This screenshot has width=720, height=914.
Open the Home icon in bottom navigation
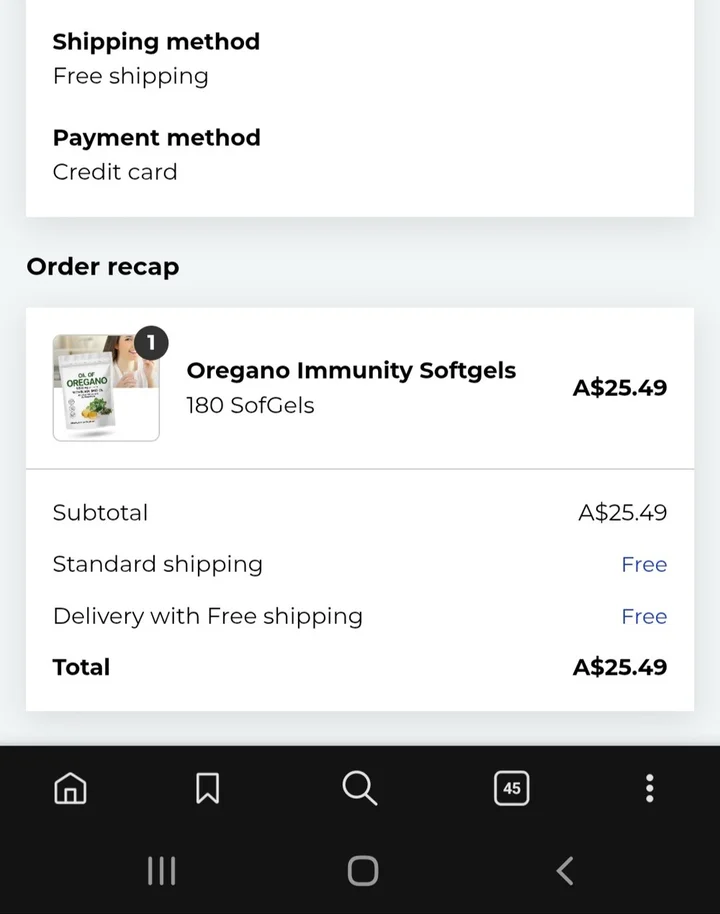tap(70, 788)
